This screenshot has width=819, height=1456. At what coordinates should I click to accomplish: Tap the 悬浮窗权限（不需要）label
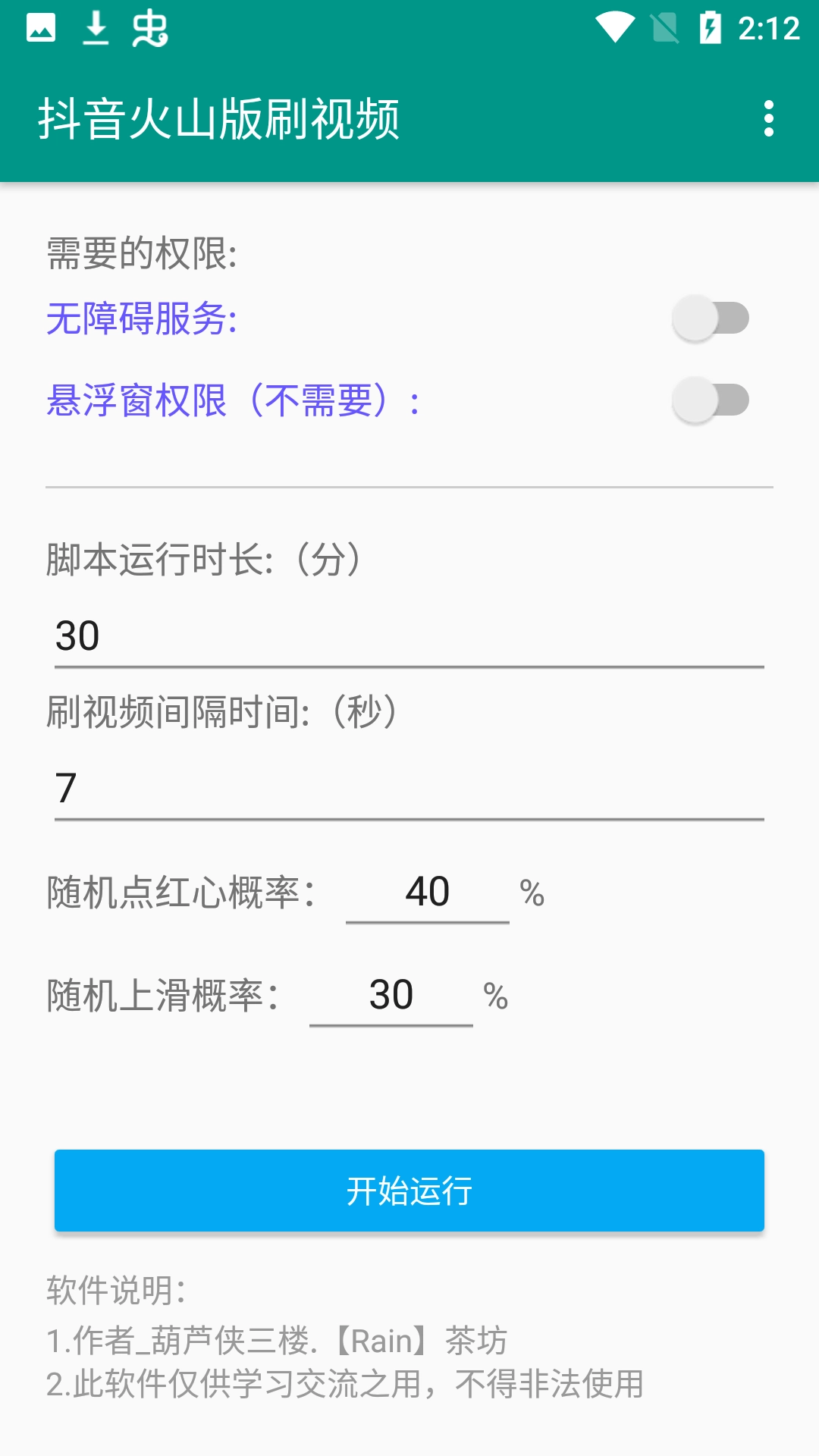pos(231,400)
